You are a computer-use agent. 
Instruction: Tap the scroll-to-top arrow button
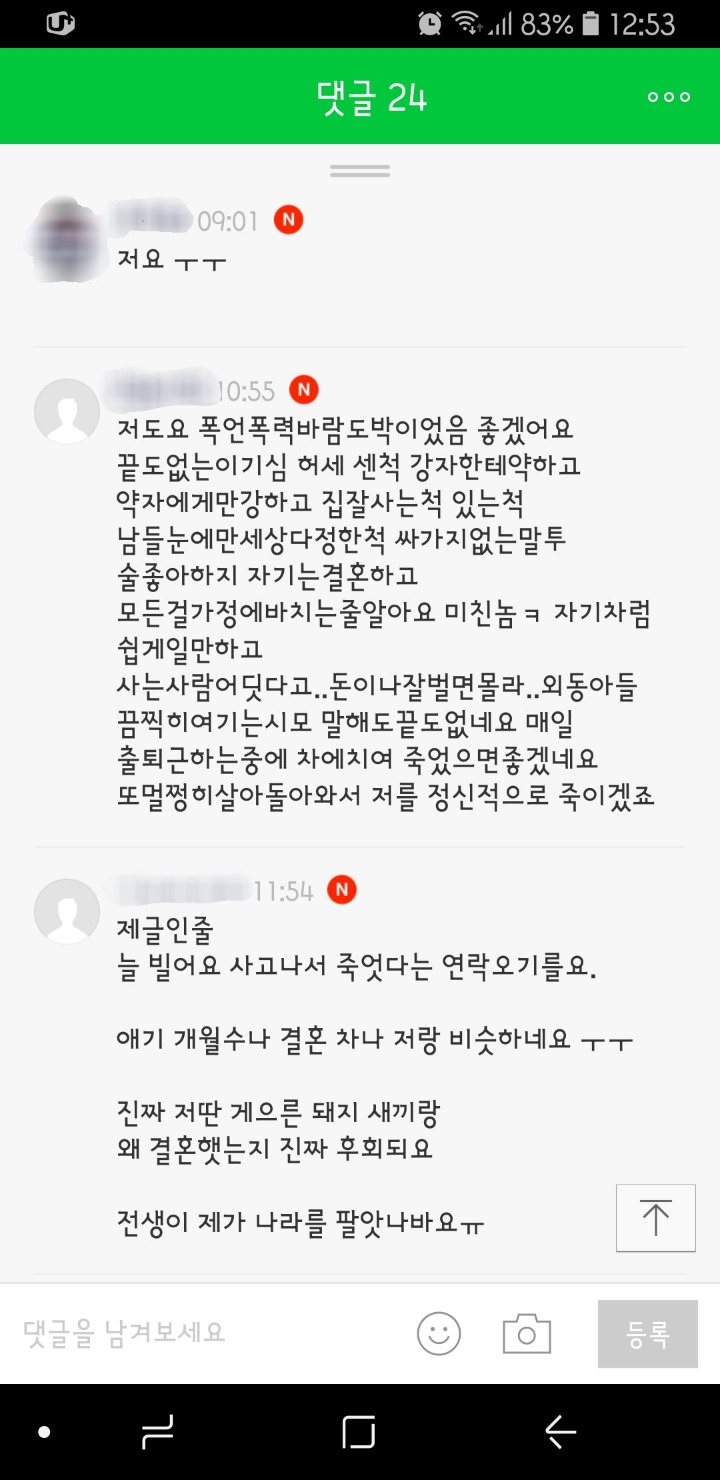click(x=655, y=1218)
